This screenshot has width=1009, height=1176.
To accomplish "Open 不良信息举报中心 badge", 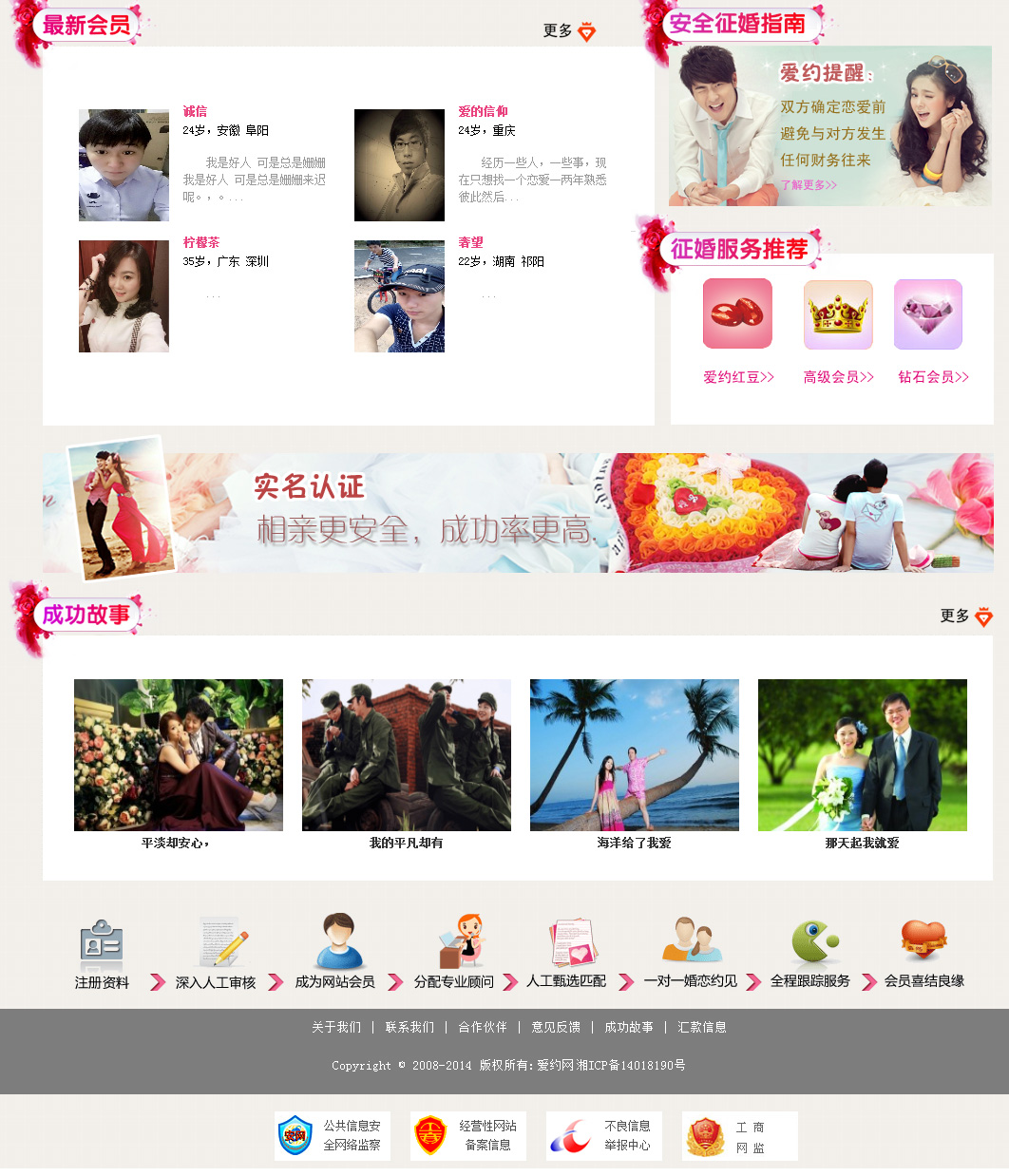I will click(x=603, y=1136).
